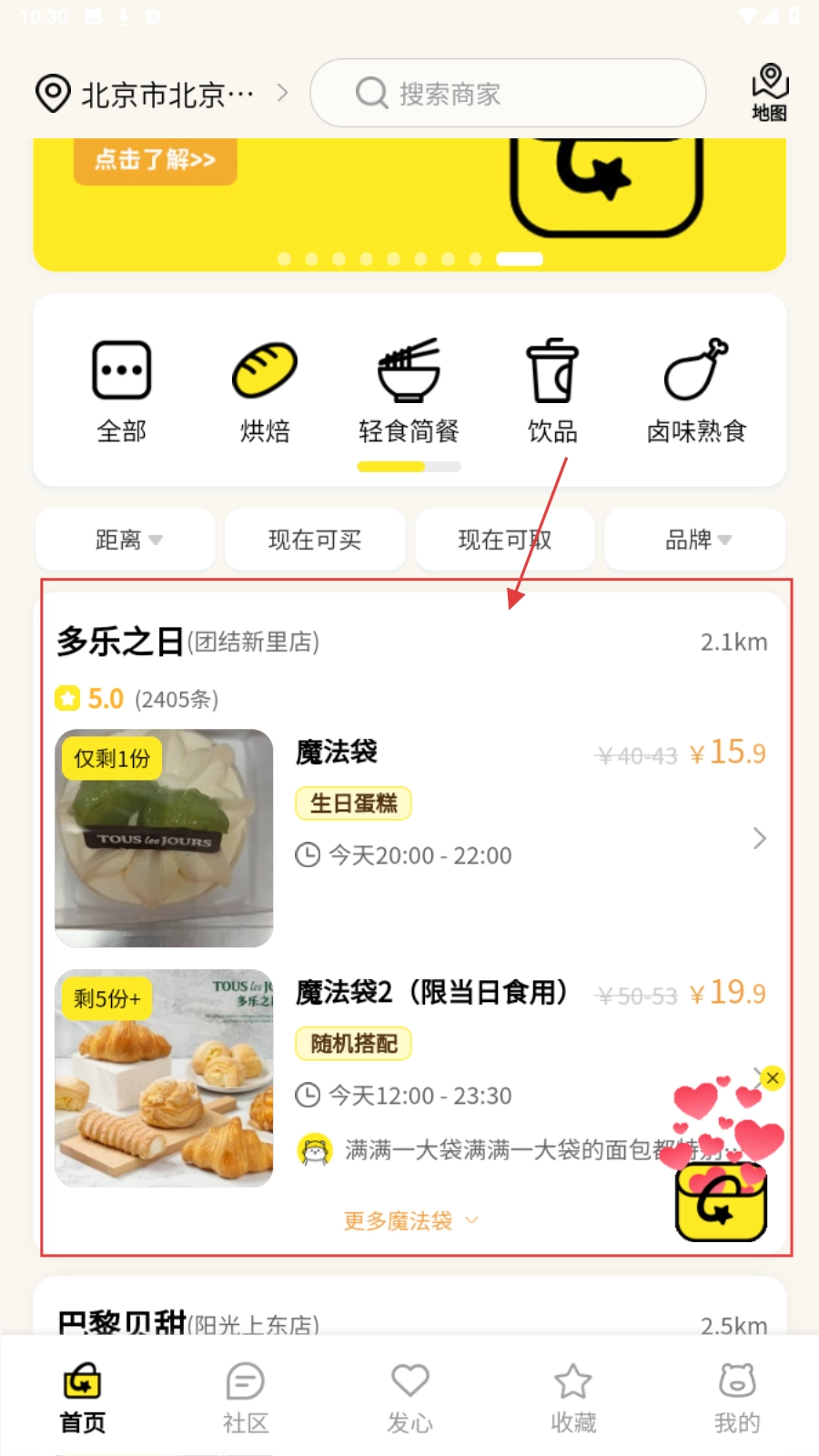Open the 距离 distance dropdown
The image size is (819, 1456).
click(125, 540)
